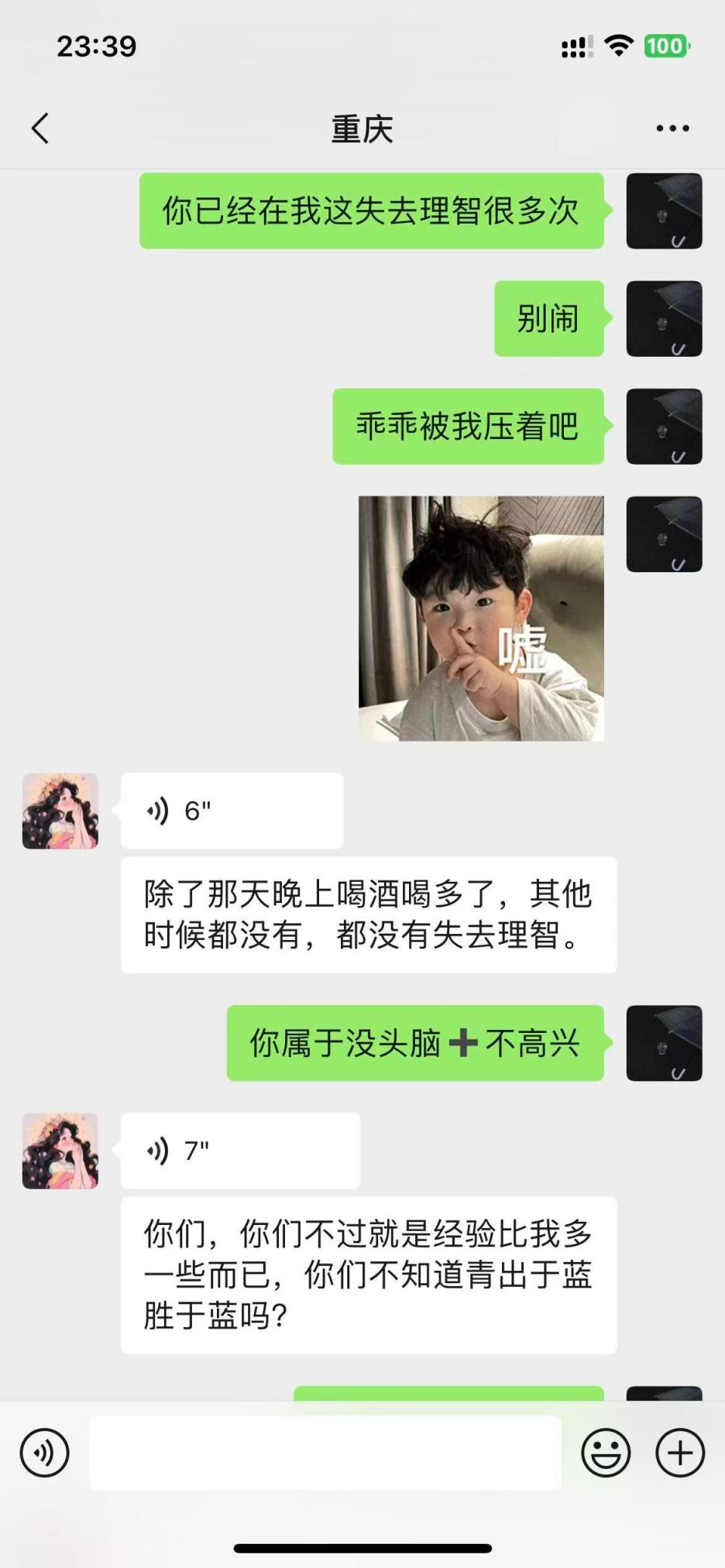The width and height of the screenshot is (725, 1568).
Task: Switch to voice input mode
Action: 45,1453
